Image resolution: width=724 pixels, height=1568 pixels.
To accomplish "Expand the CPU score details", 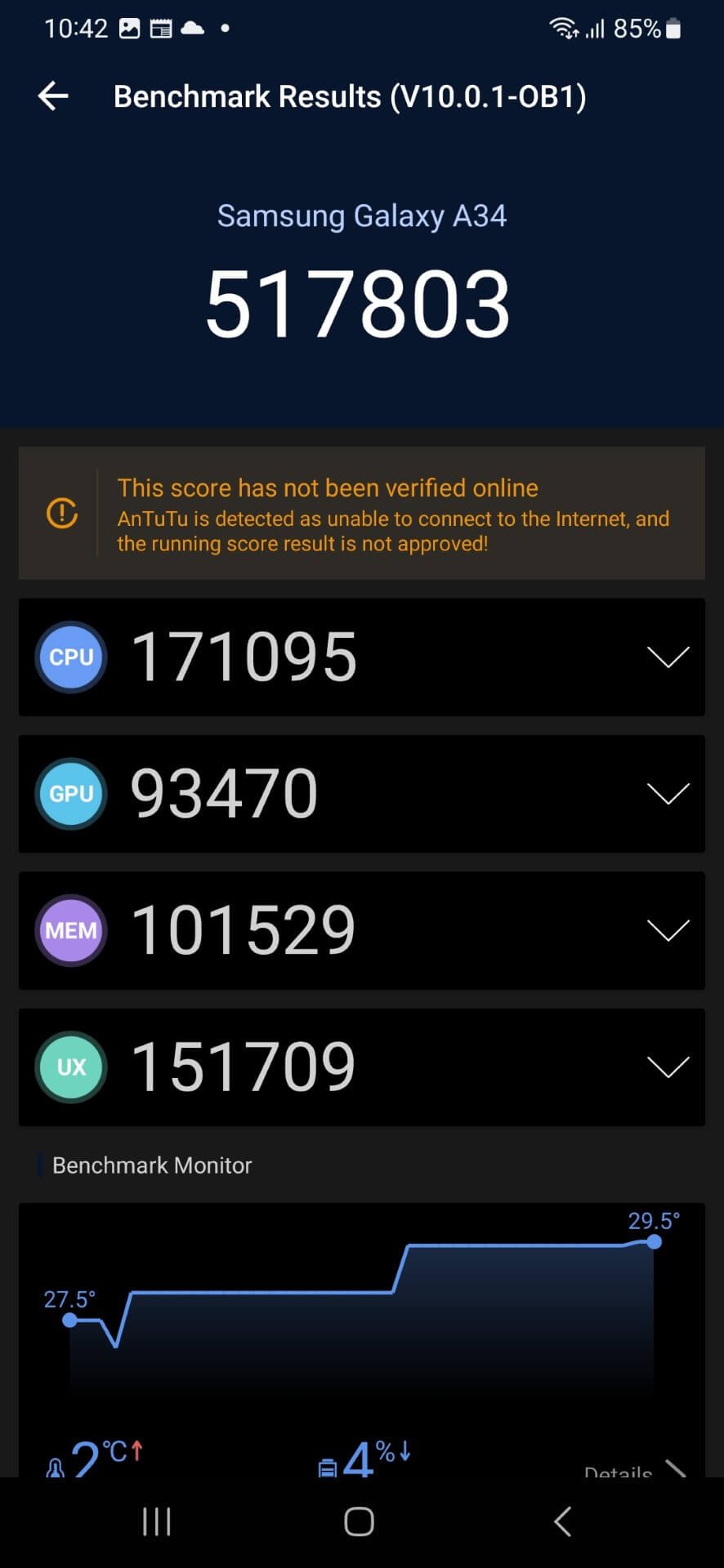I will [x=667, y=657].
